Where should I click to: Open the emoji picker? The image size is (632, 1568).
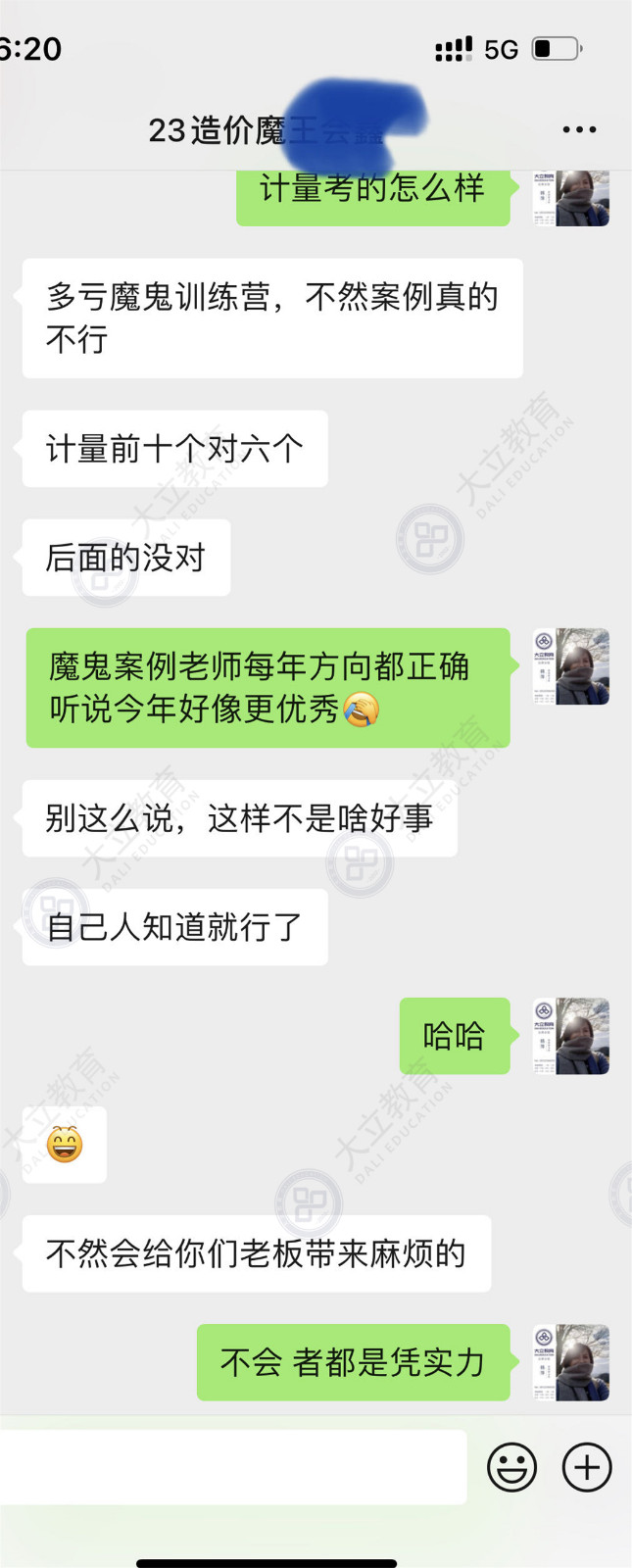[x=511, y=1467]
